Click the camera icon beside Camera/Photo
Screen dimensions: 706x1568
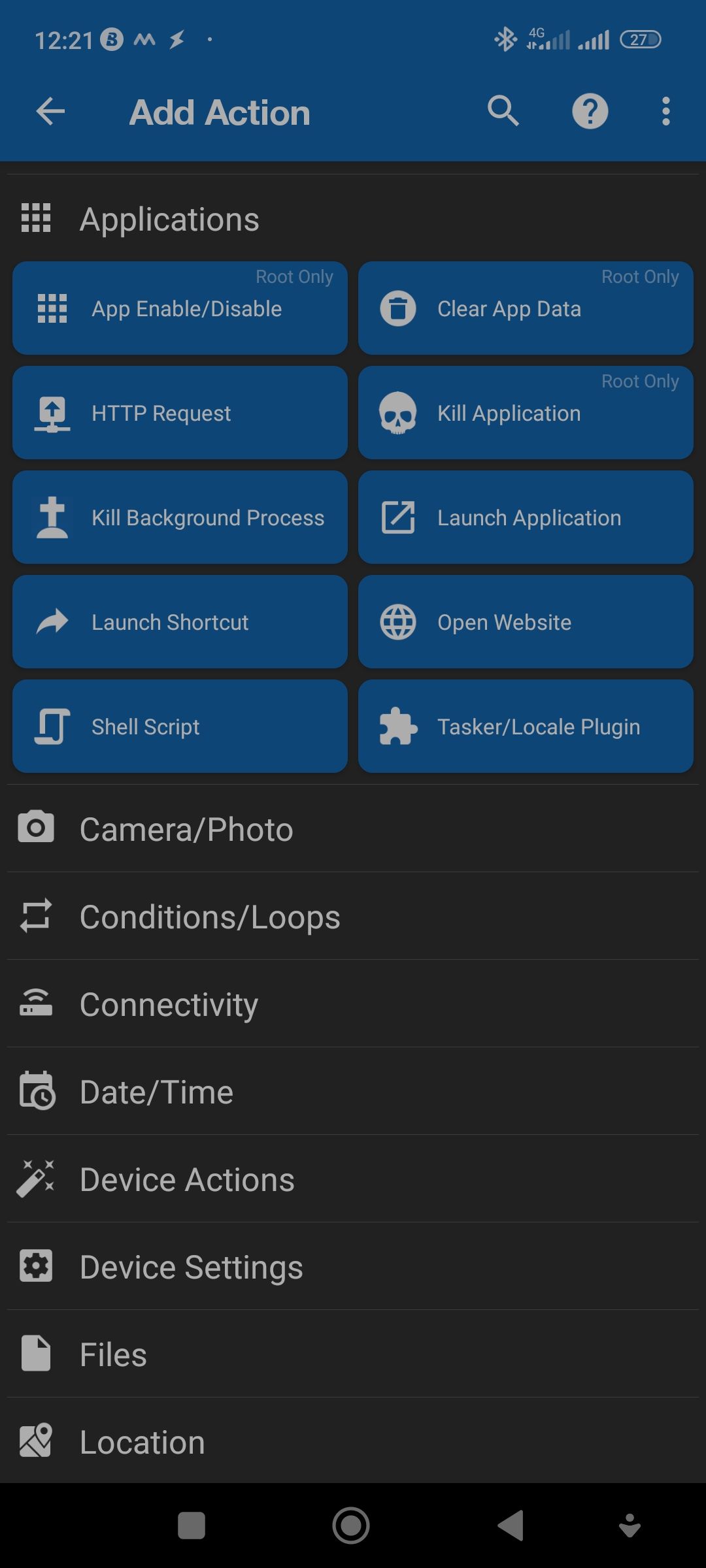pyautogui.click(x=36, y=827)
